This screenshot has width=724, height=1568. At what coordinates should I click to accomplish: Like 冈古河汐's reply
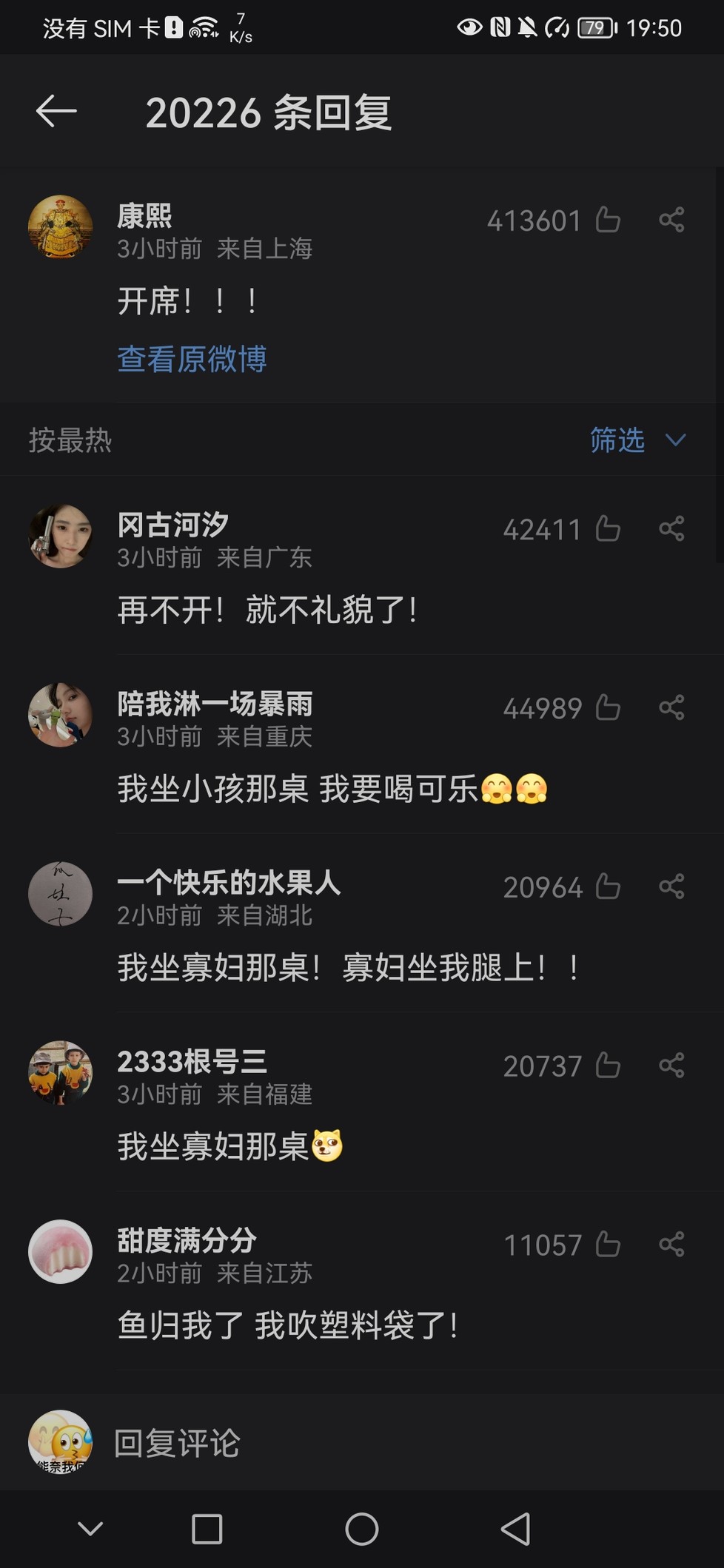pyautogui.click(x=608, y=529)
